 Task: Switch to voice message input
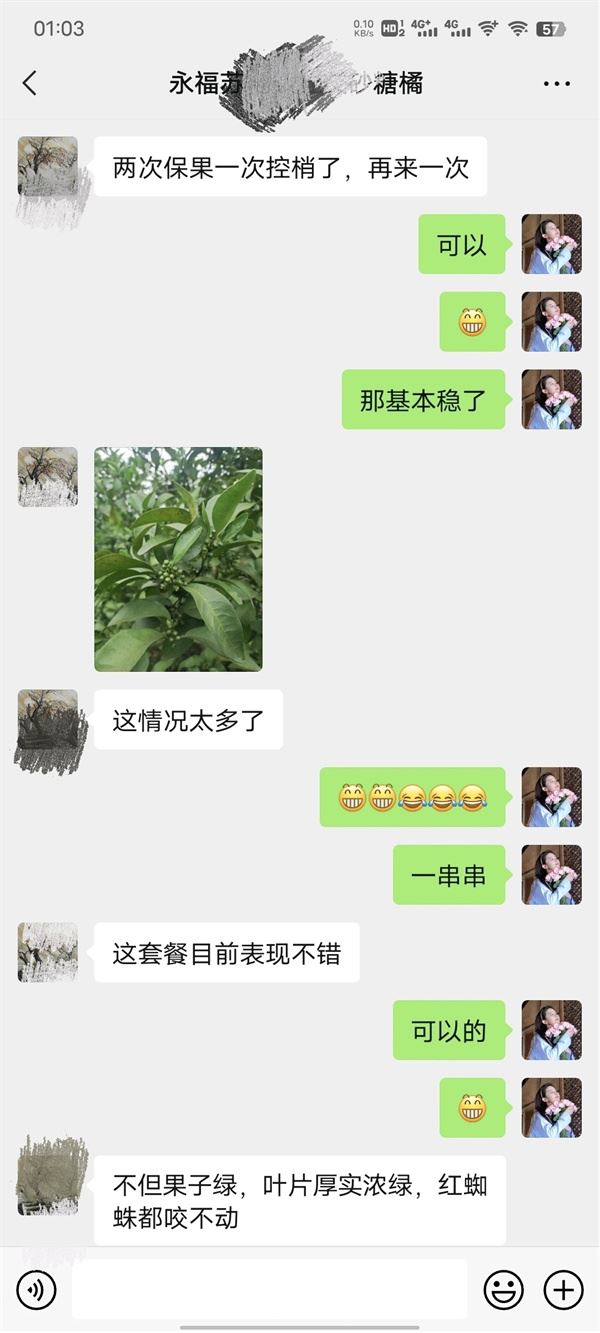click(37, 1290)
